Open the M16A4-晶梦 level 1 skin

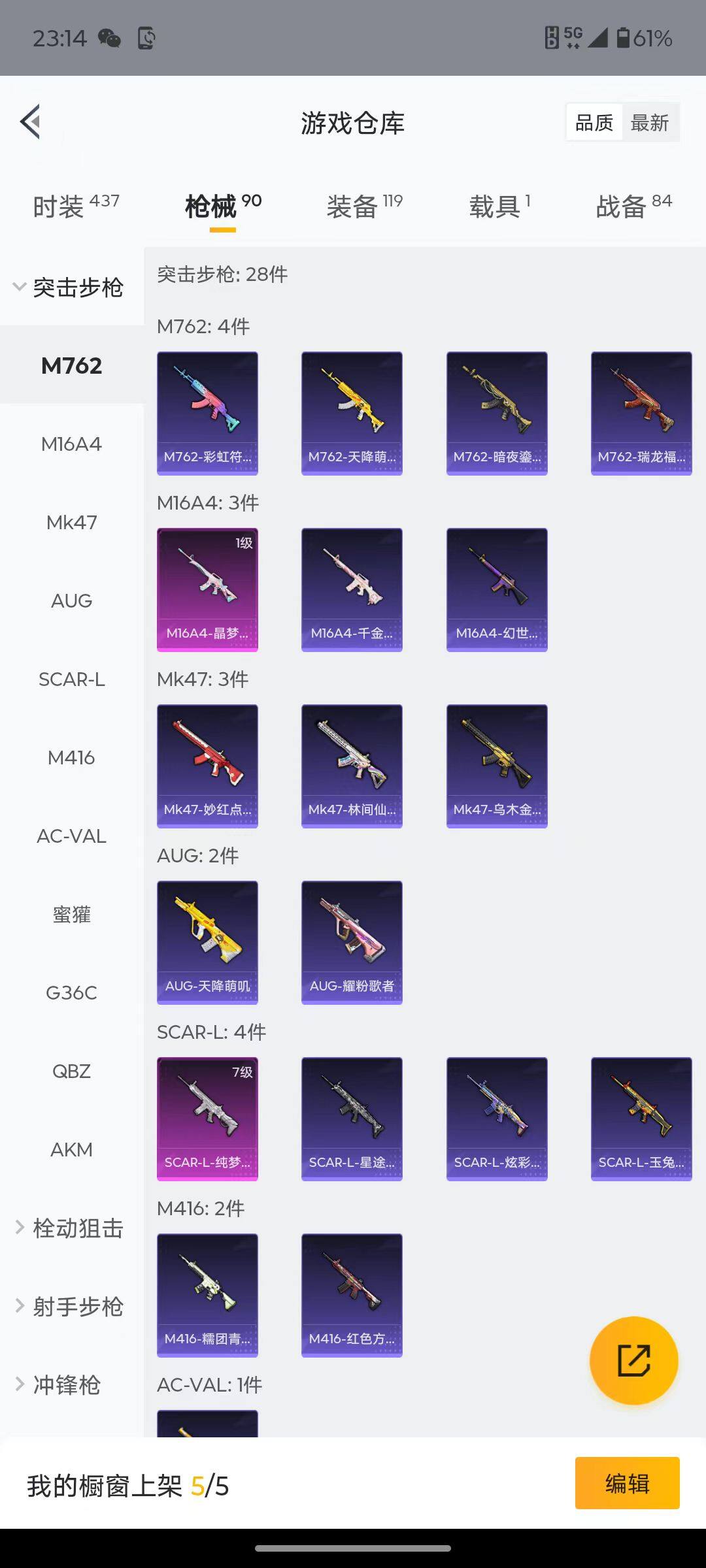pos(207,589)
